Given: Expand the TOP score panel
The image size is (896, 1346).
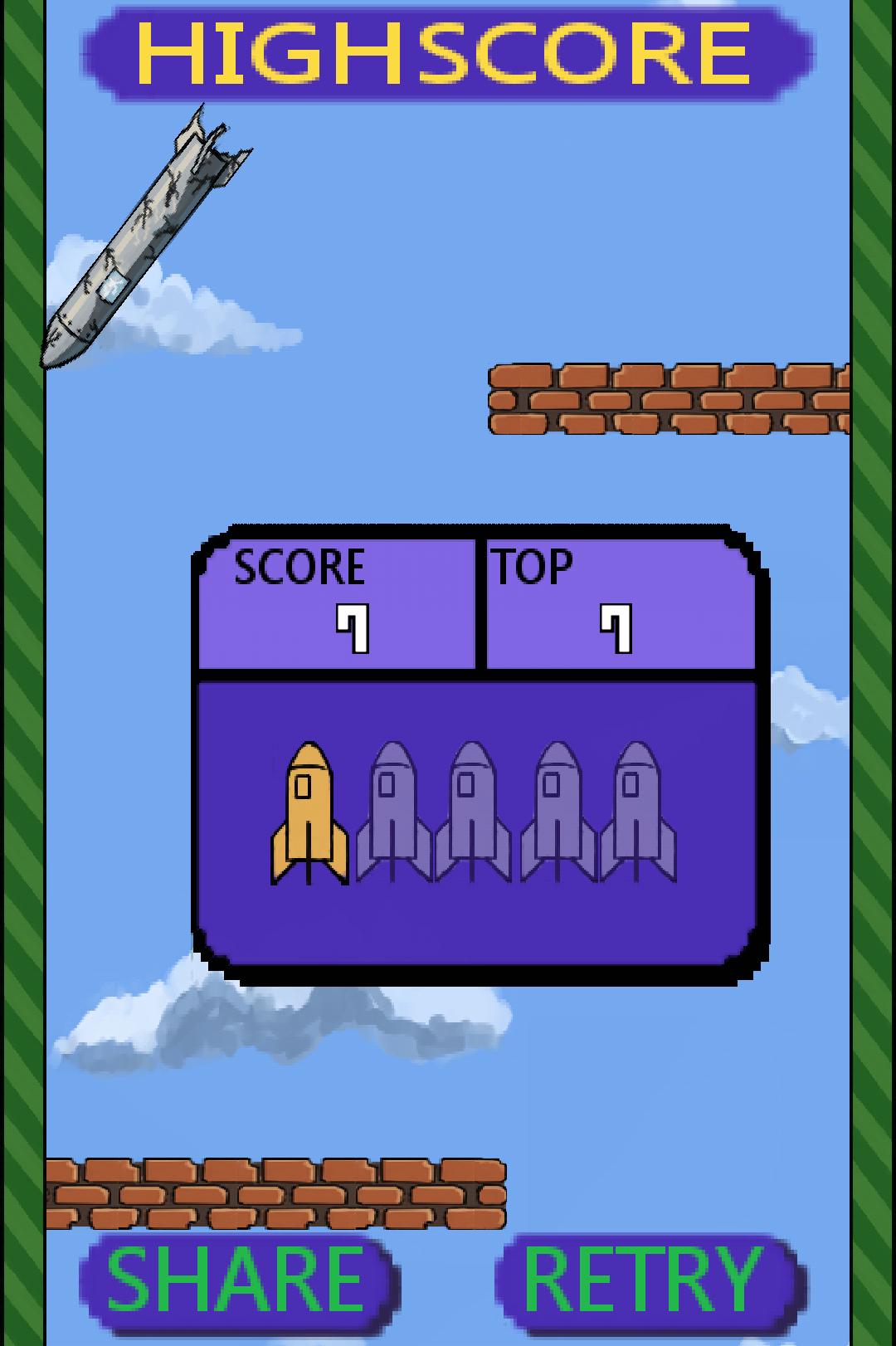Looking at the screenshot, I should (x=621, y=602).
